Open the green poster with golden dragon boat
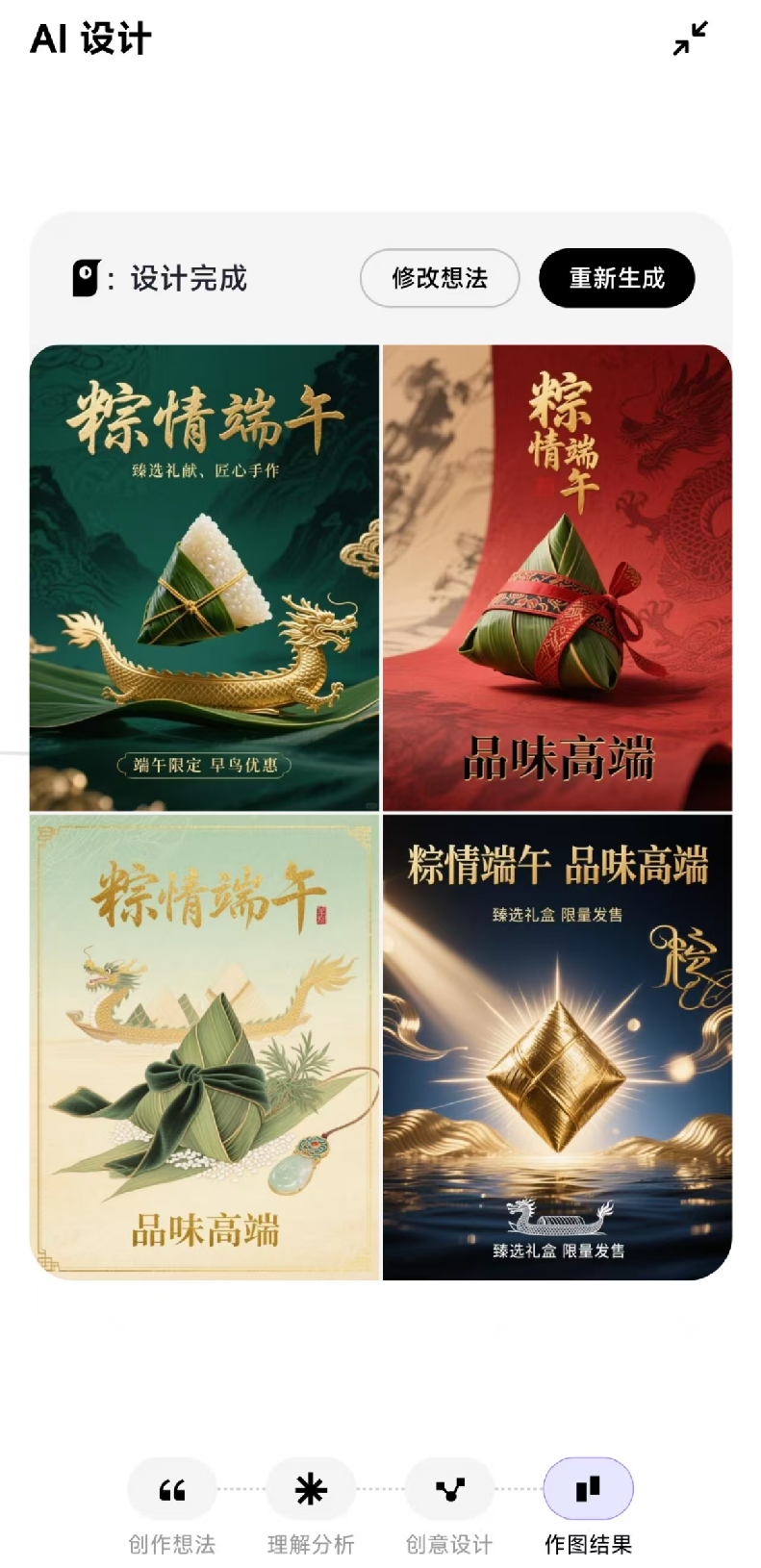The width and height of the screenshot is (761, 1568). 205,577
